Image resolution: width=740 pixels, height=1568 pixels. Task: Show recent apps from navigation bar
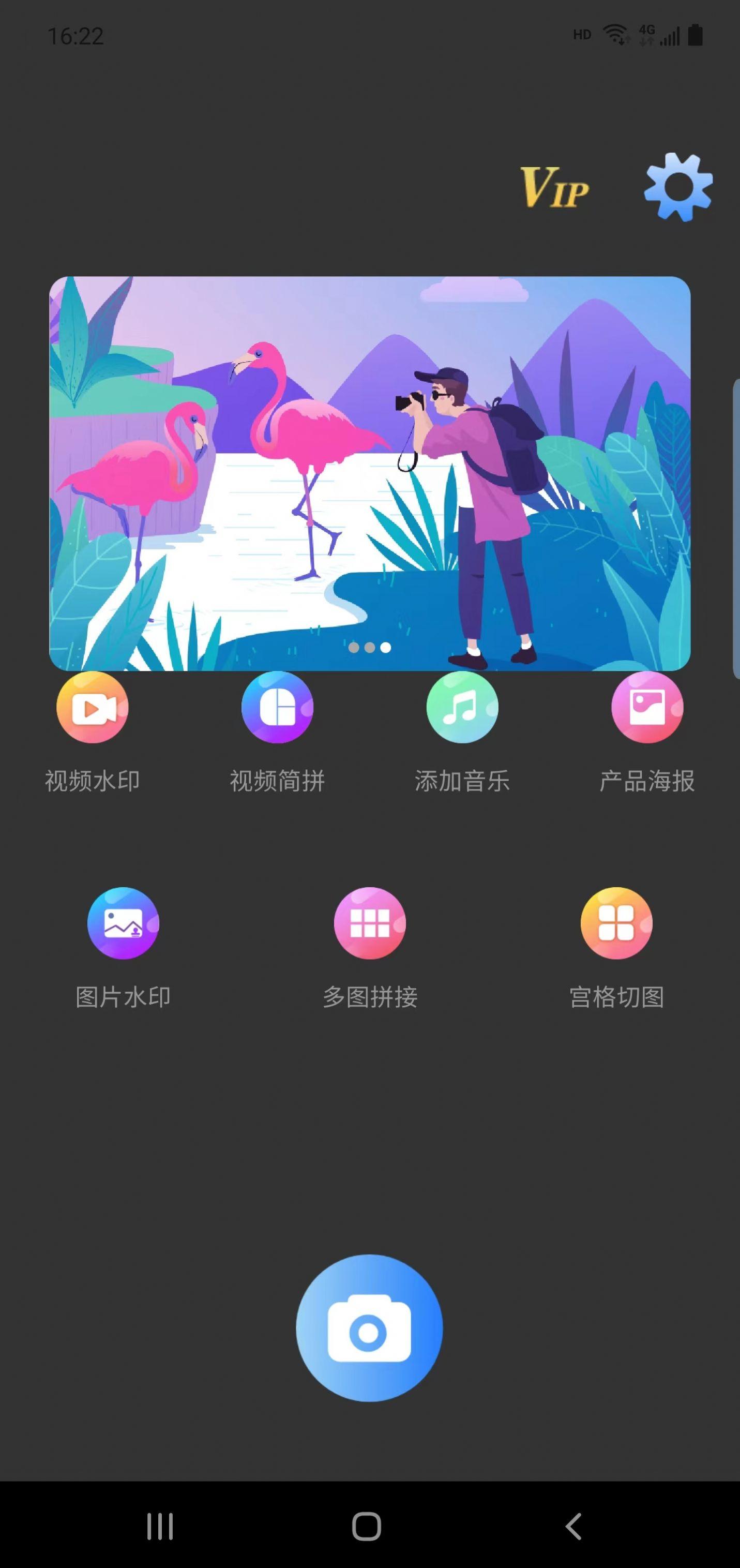coord(160,1526)
